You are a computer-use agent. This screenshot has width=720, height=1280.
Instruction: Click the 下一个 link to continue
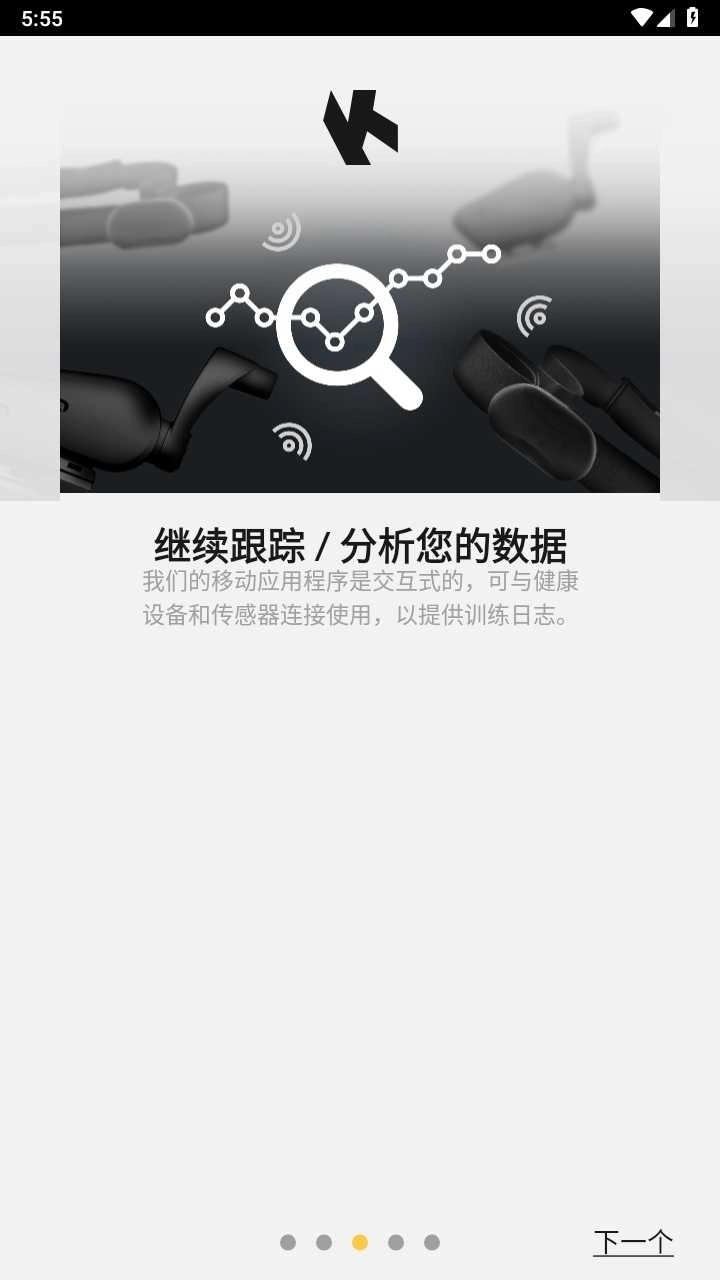(635, 1240)
